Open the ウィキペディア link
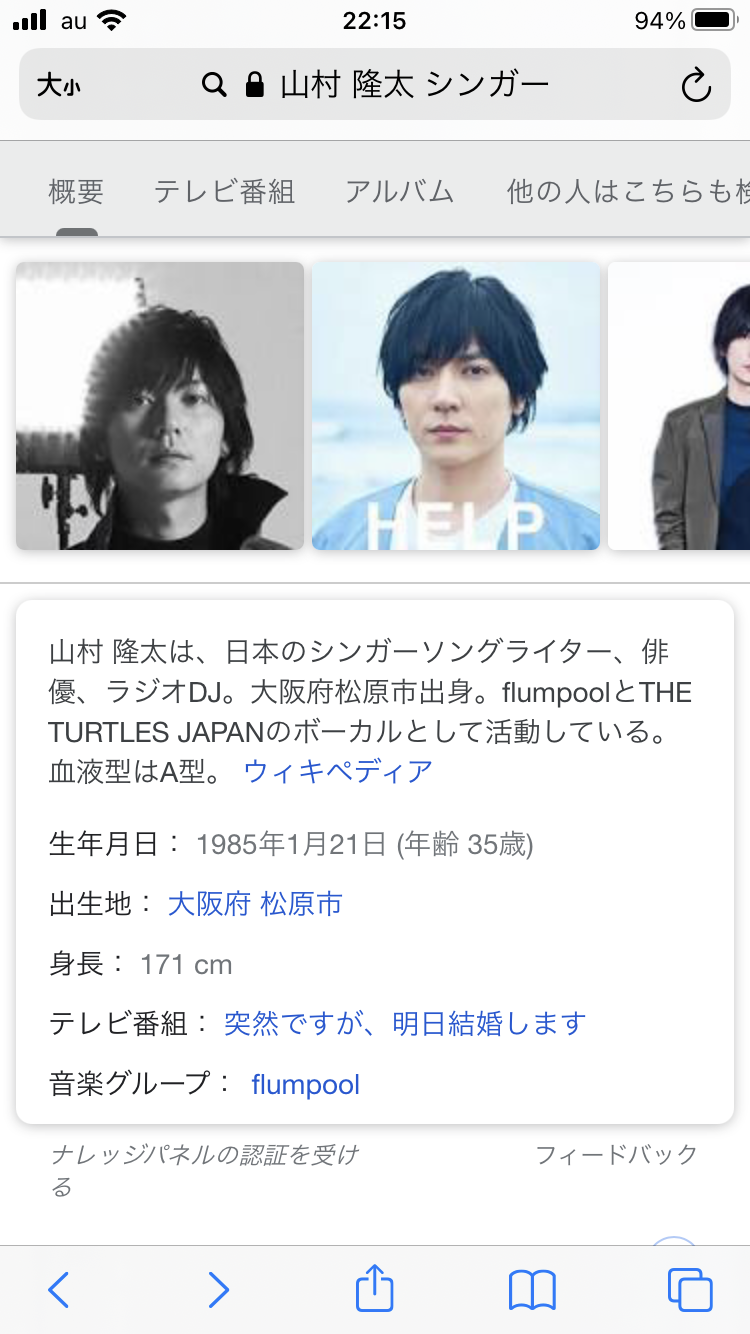This screenshot has height=1334, width=750. click(x=338, y=771)
